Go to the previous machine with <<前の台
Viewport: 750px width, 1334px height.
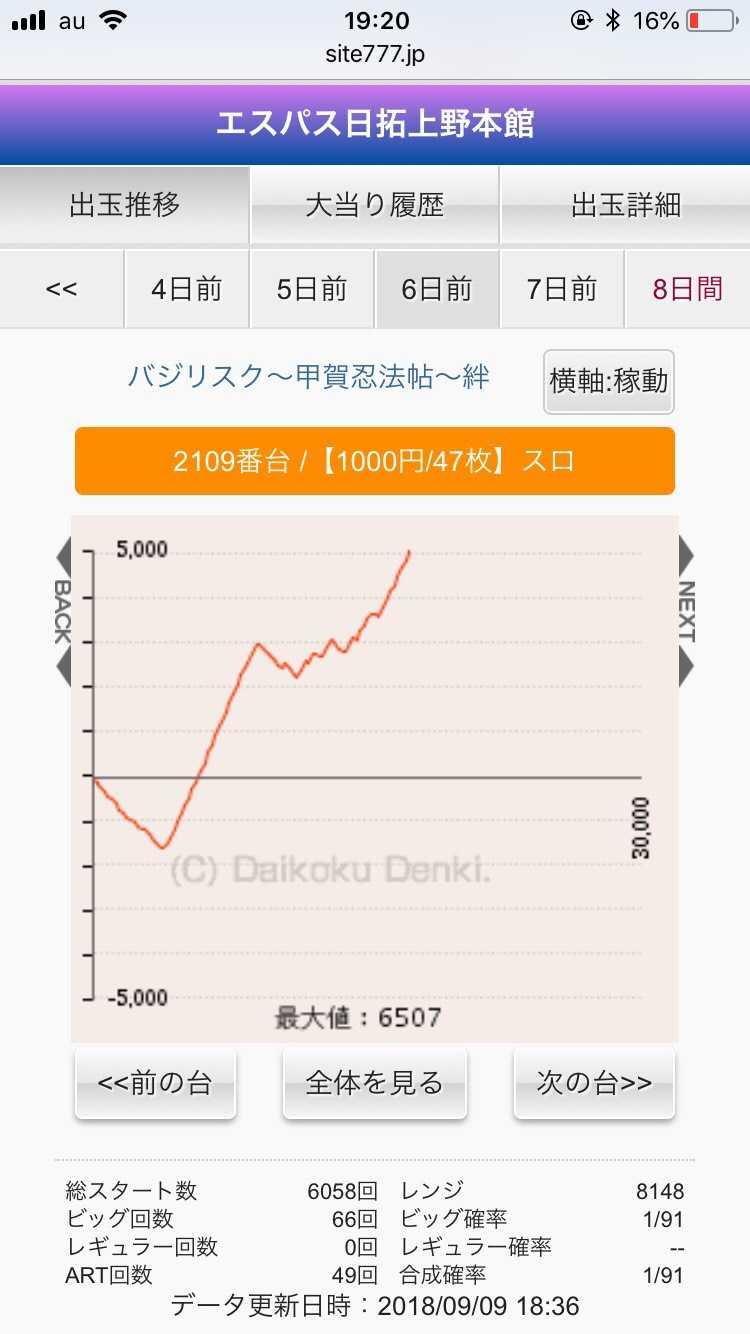(x=155, y=1083)
